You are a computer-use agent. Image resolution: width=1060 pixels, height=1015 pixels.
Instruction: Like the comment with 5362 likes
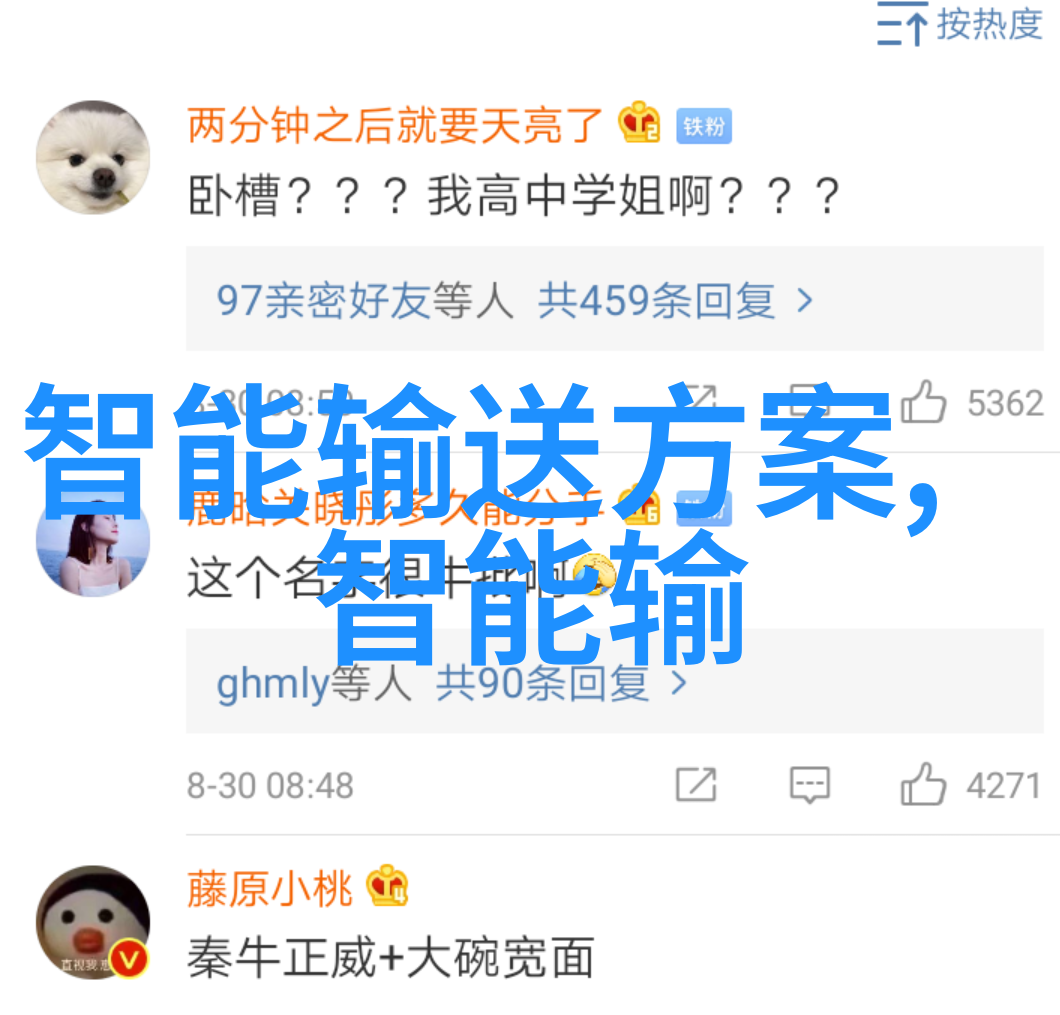pyautogui.click(x=922, y=403)
